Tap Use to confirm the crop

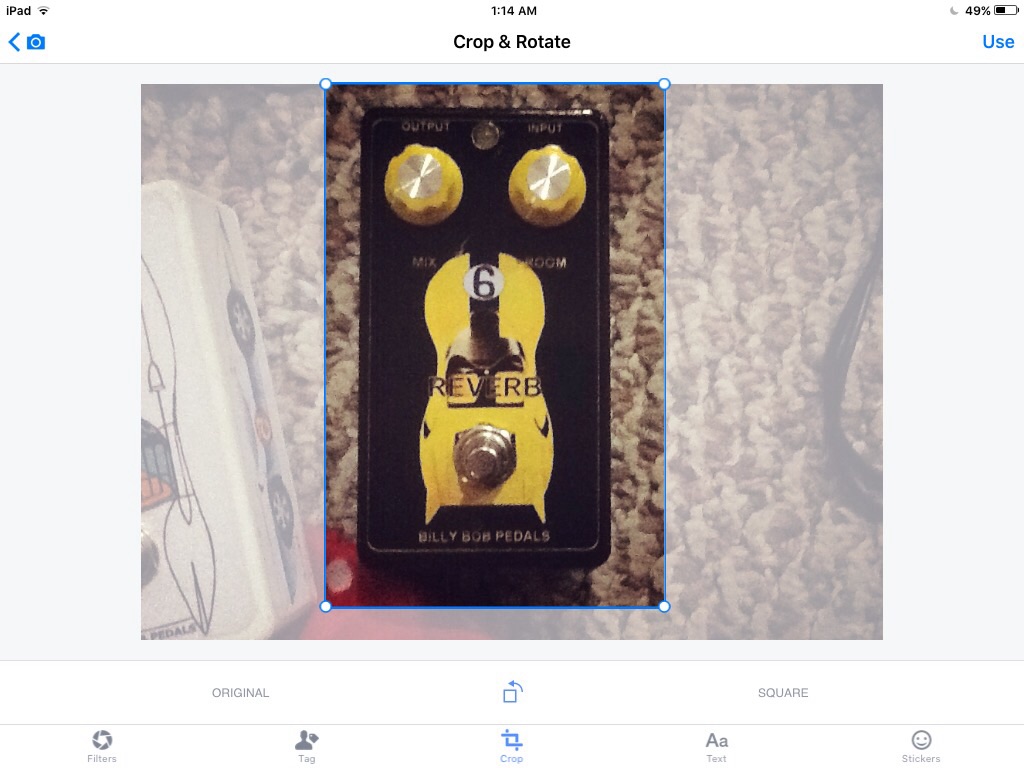point(997,42)
